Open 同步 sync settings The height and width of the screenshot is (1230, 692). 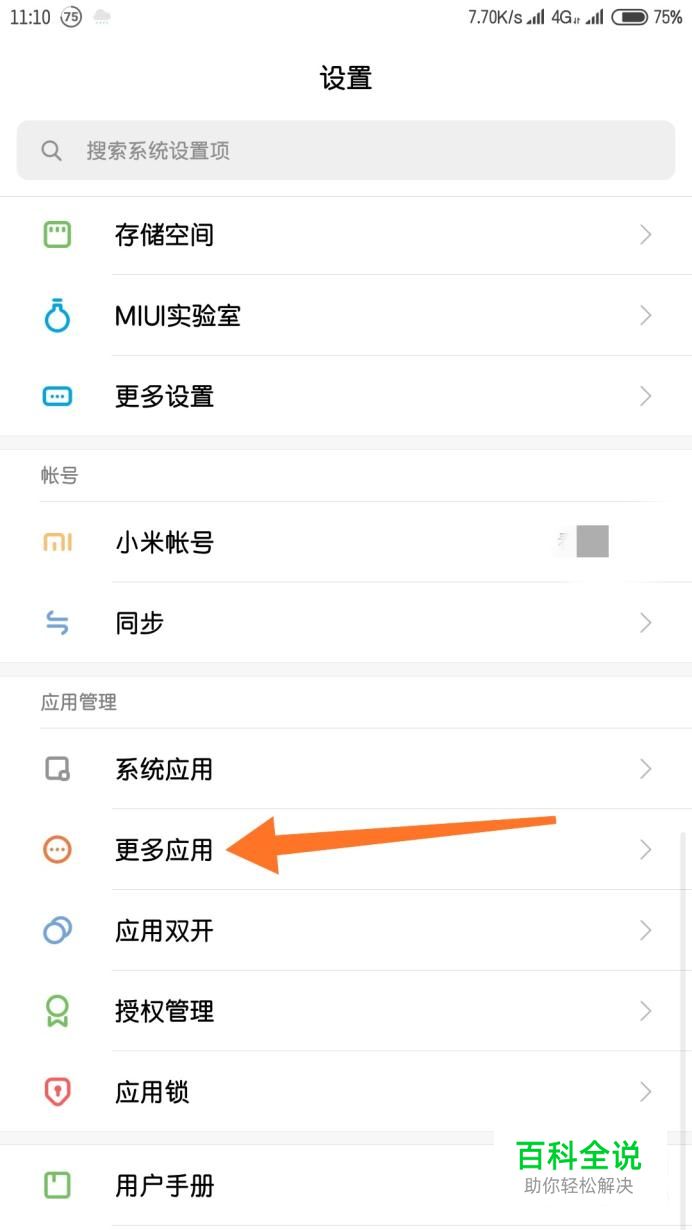pyautogui.click(x=345, y=623)
